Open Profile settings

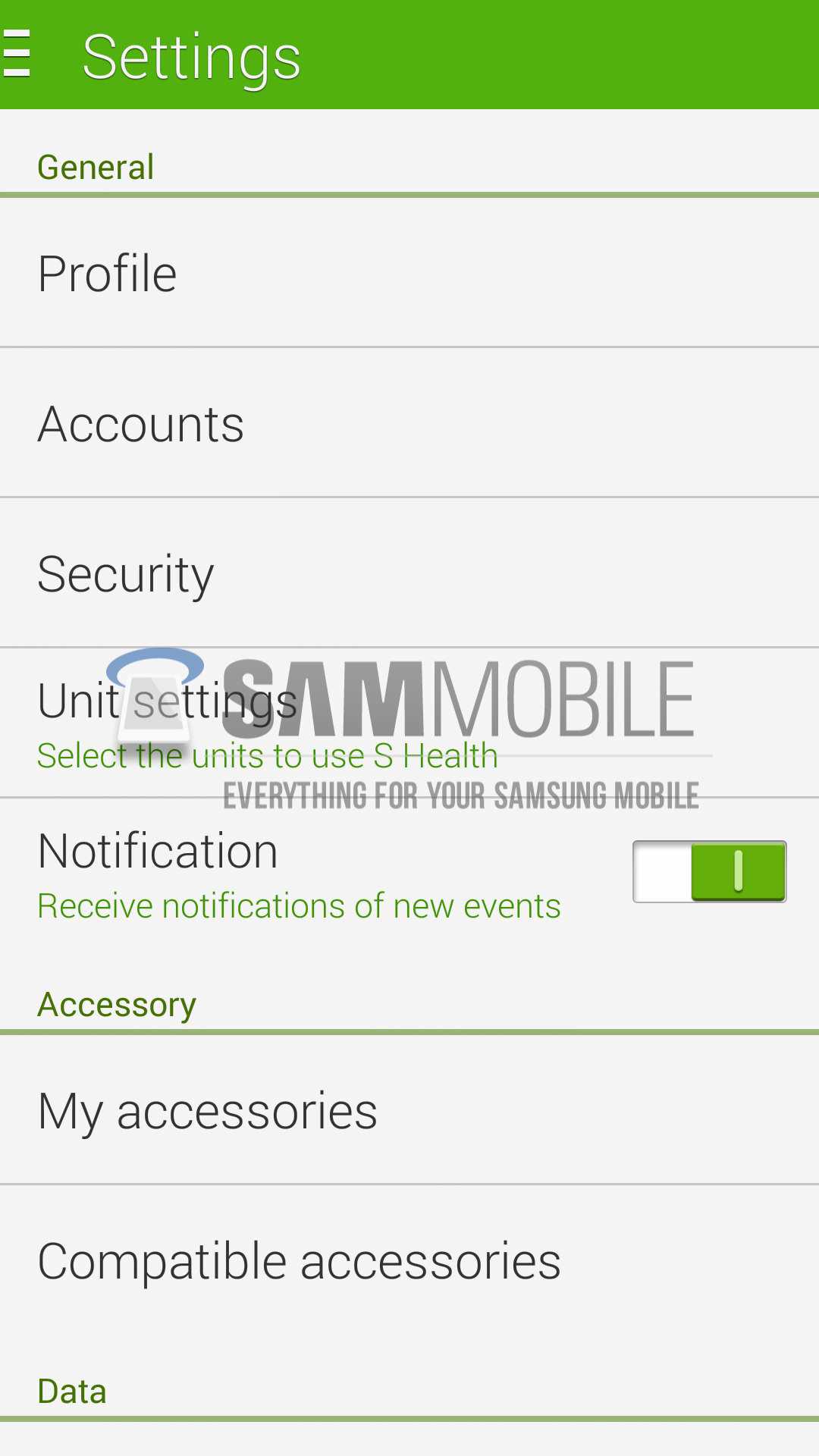(x=409, y=273)
